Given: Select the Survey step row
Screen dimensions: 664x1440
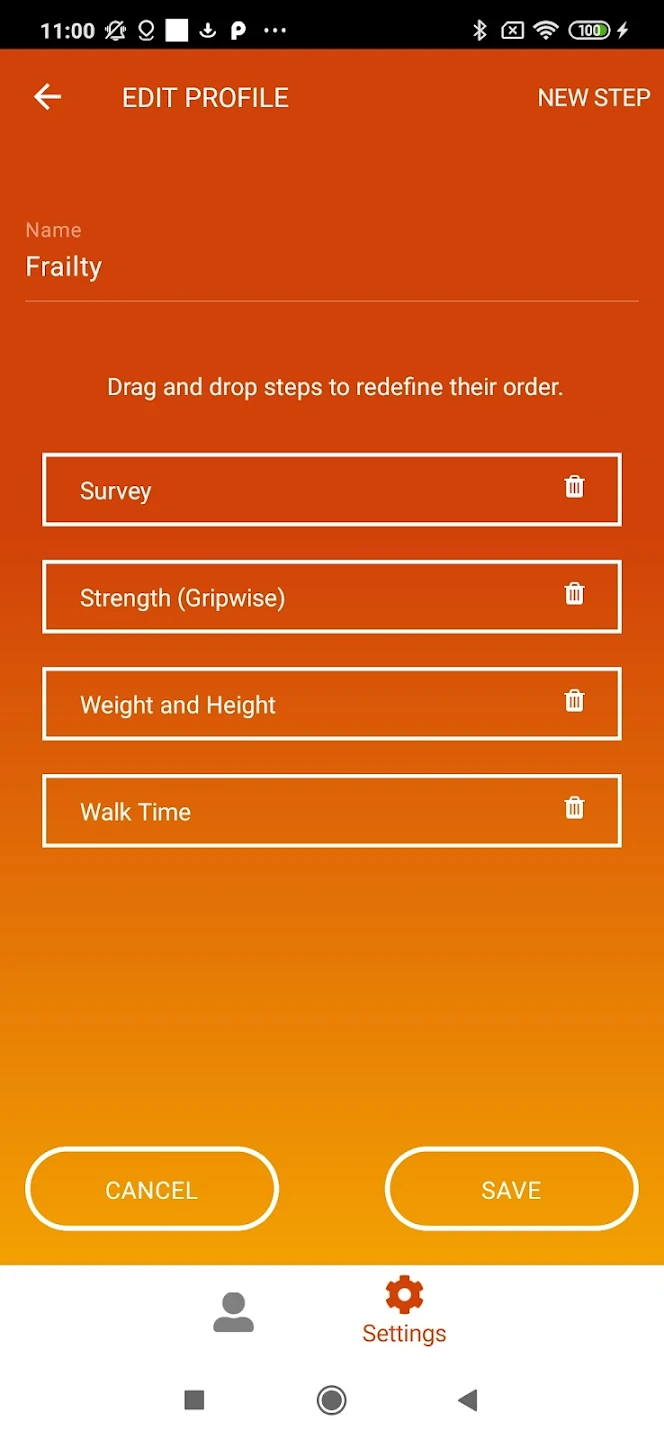Looking at the screenshot, I should click(300, 490).
